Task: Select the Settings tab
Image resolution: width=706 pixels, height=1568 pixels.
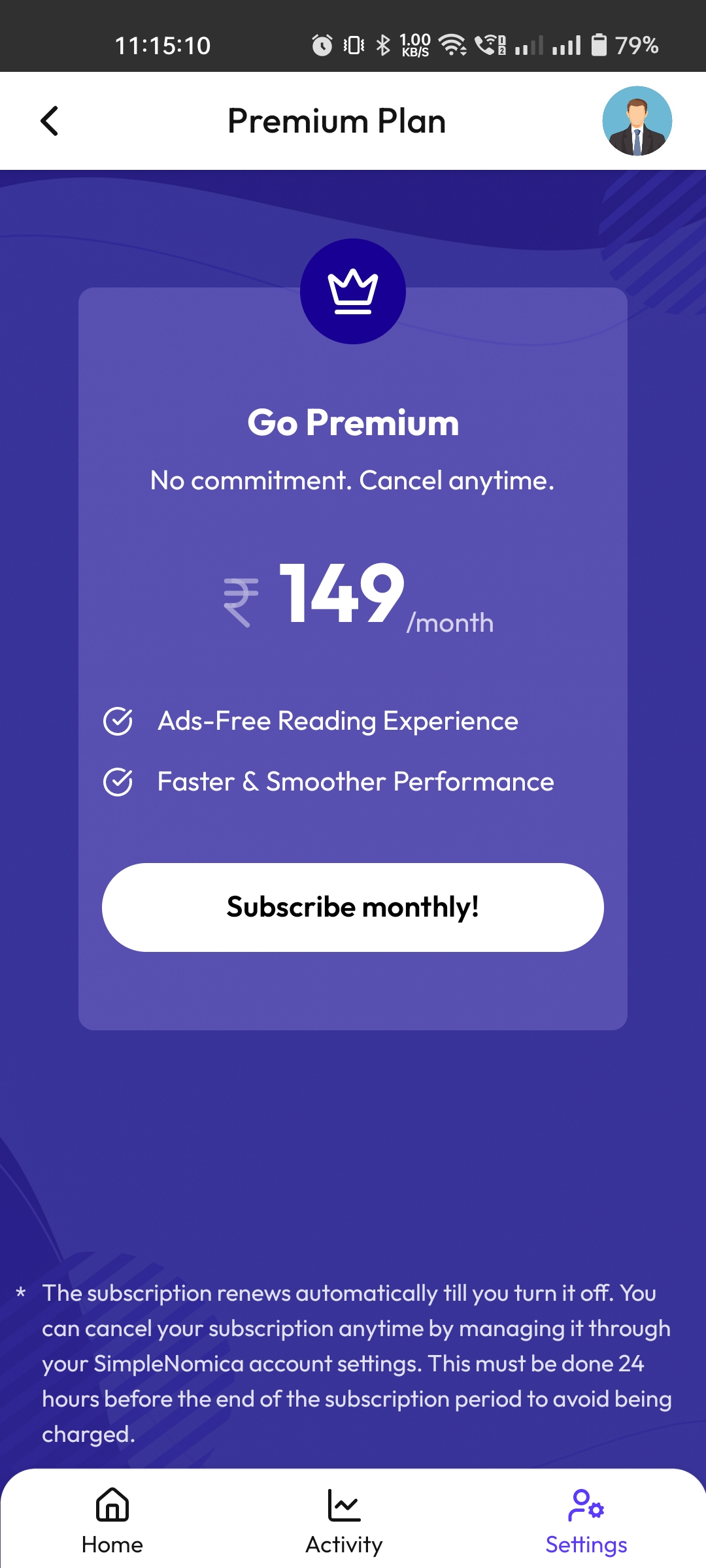Action: pos(586,1522)
